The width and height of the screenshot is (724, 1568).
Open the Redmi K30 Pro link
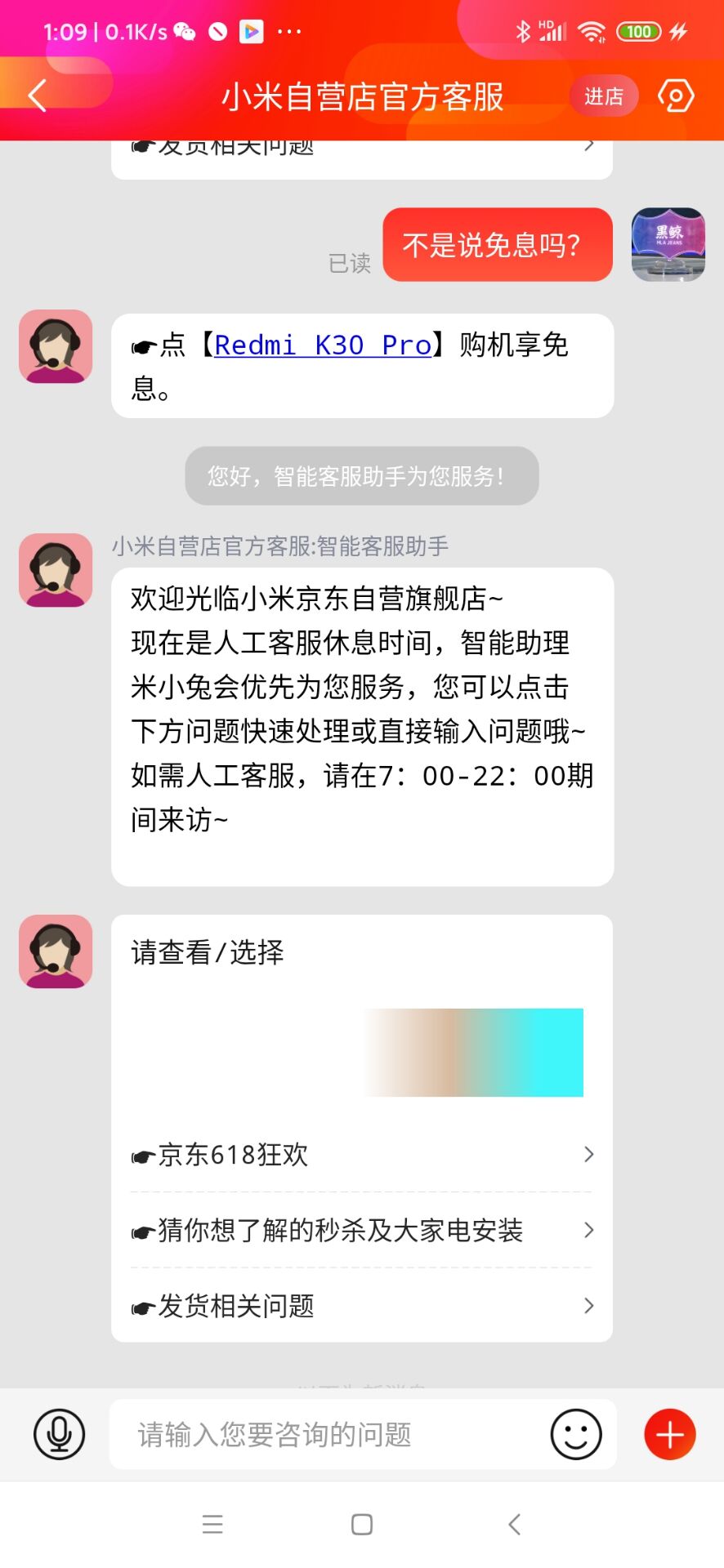323,345
